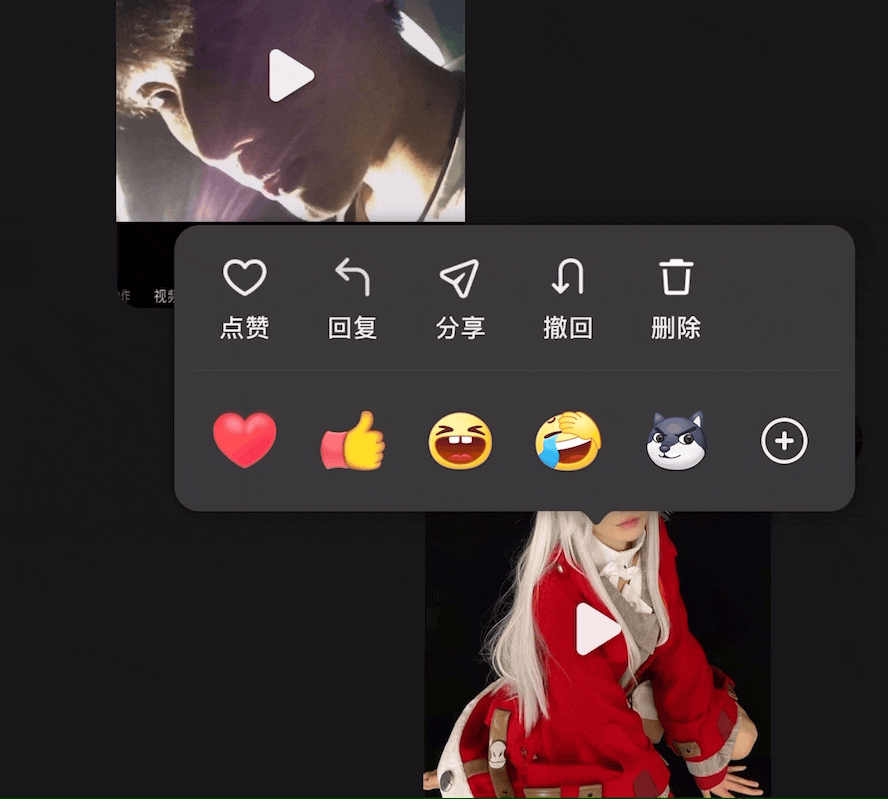The height and width of the screenshot is (799, 888).
Task: Open more emoji reactions with plus
Action: (x=784, y=441)
